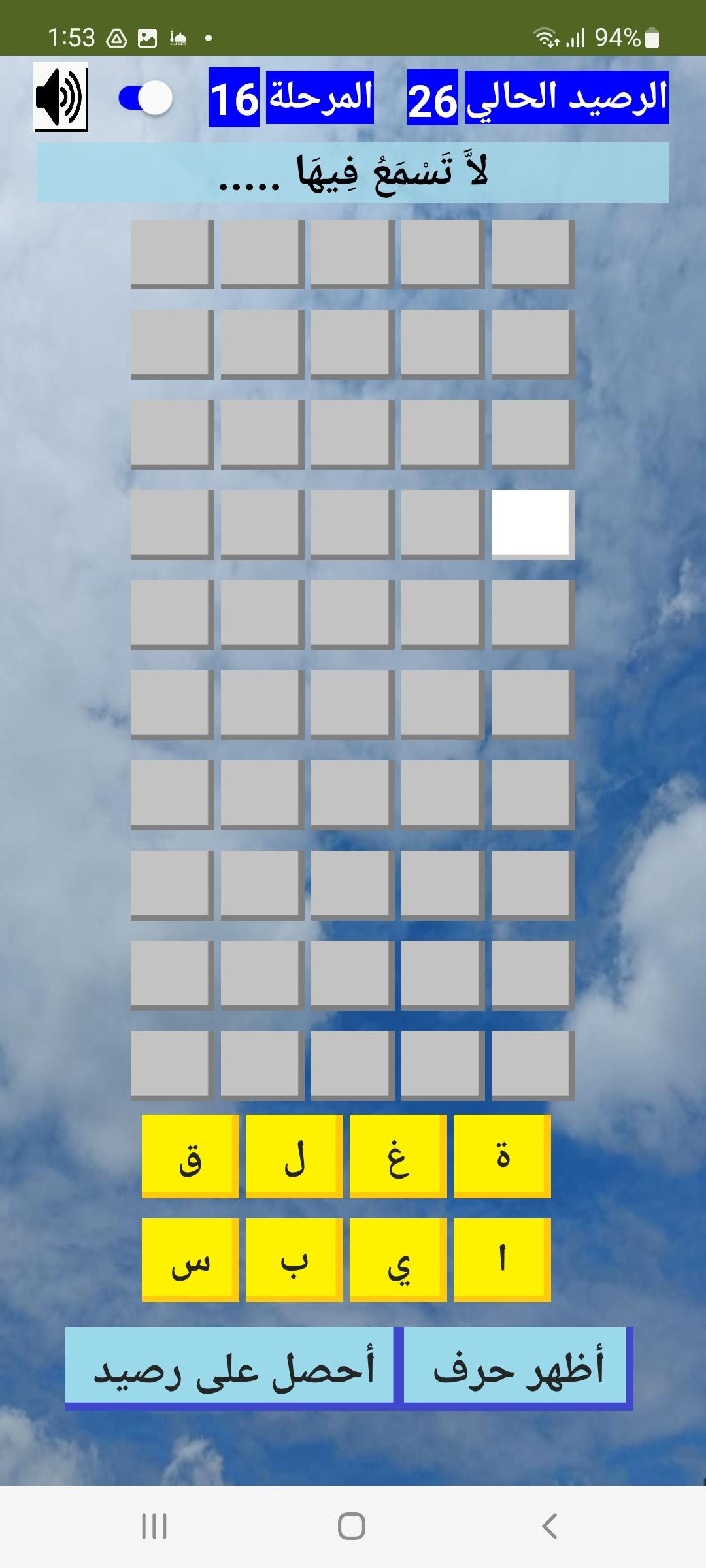This screenshot has width=706, height=1568.
Task: Tap the speaker sound icon
Action: point(61,97)
